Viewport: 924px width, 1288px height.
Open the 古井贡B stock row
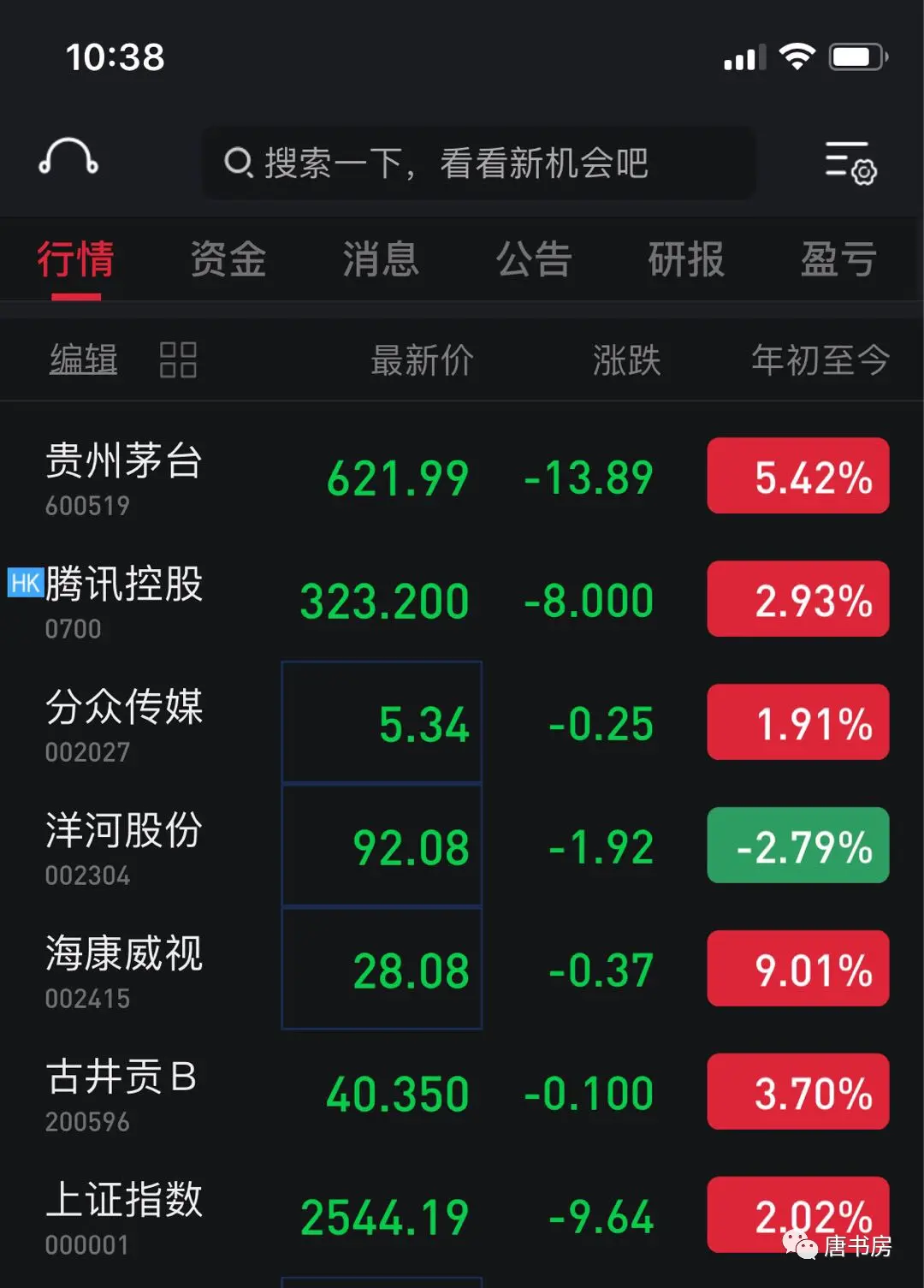(x=124, y=1093)
